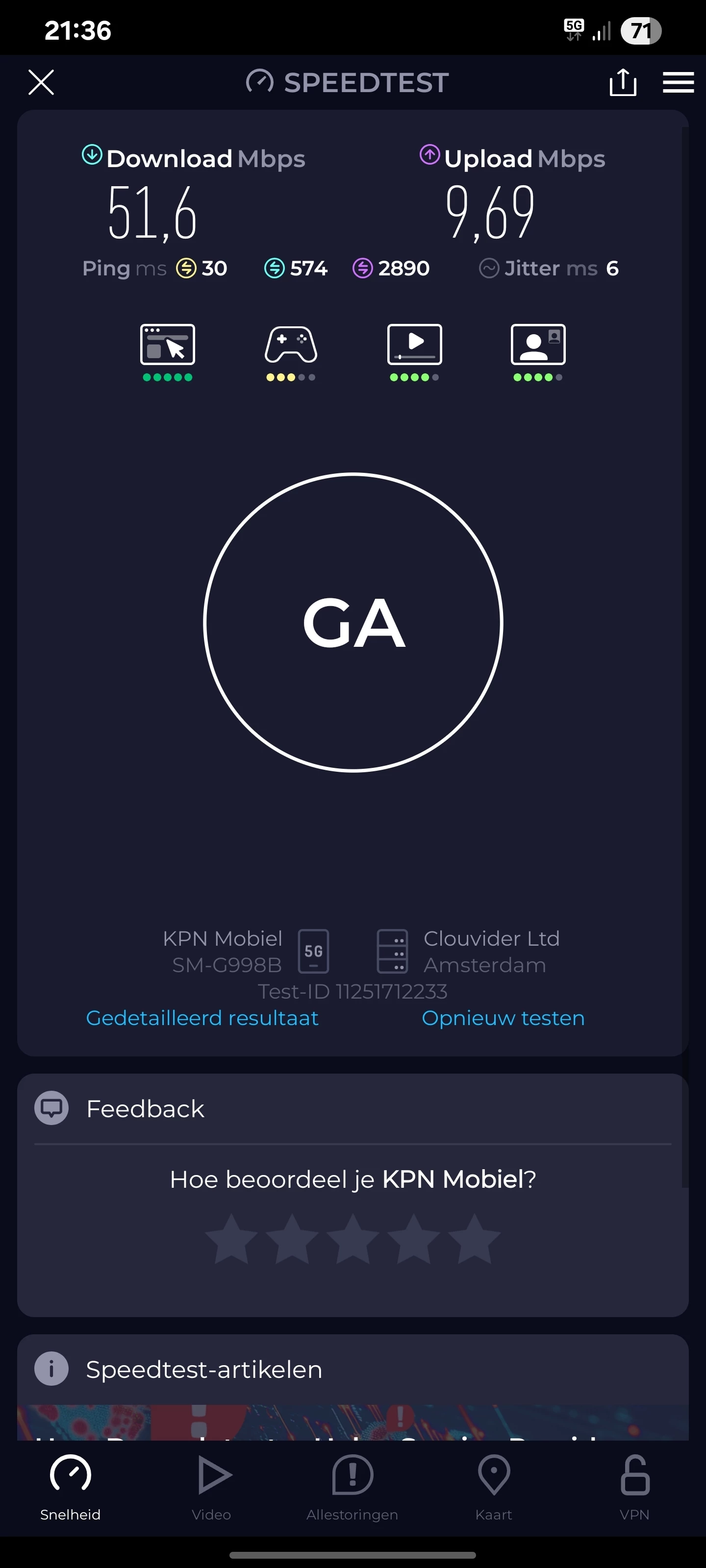This screenshot has height=1568, width=706.
Task: Open the hamburger menu
Action: (678, 82)
